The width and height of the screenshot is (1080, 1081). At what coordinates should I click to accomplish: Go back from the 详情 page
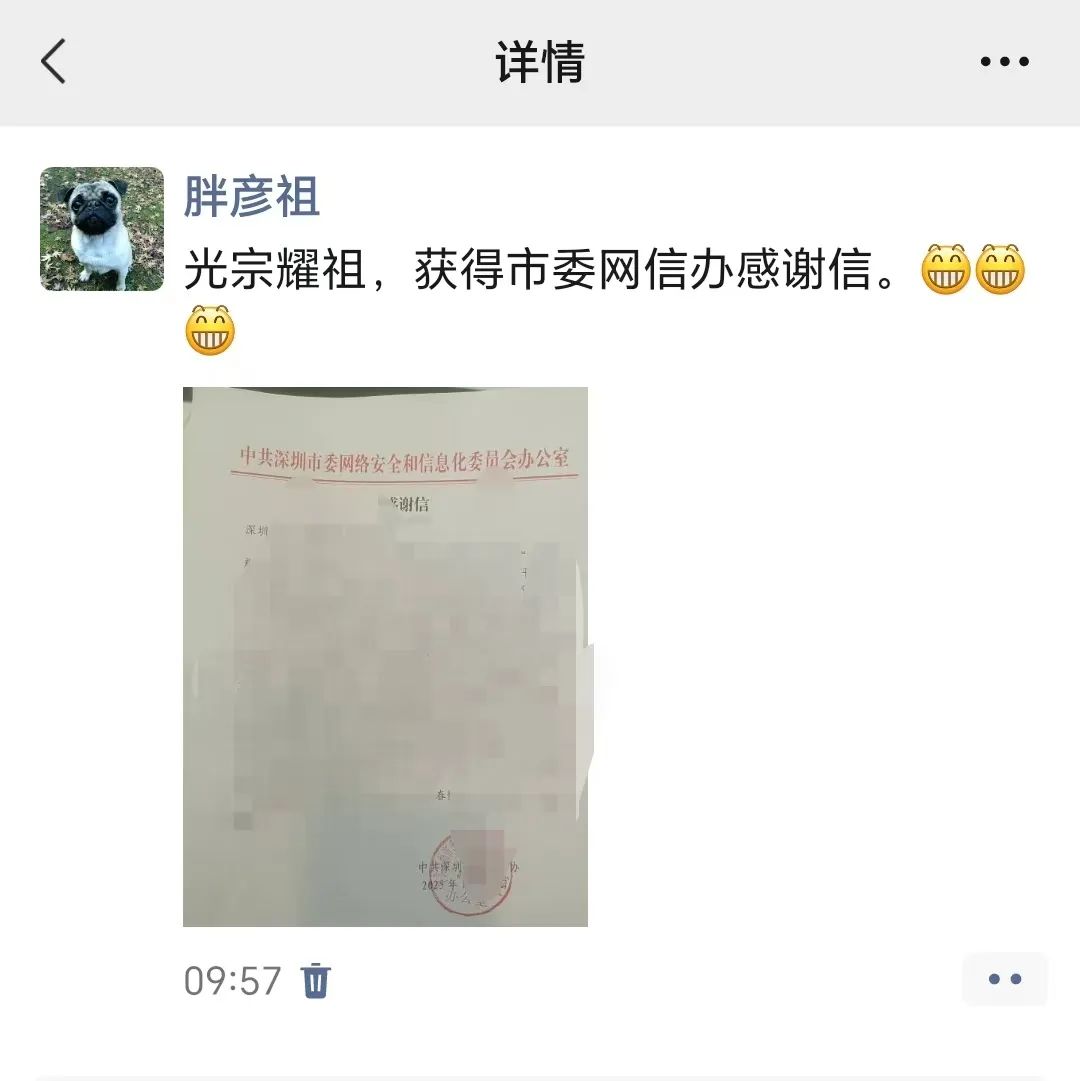point(54,62)
